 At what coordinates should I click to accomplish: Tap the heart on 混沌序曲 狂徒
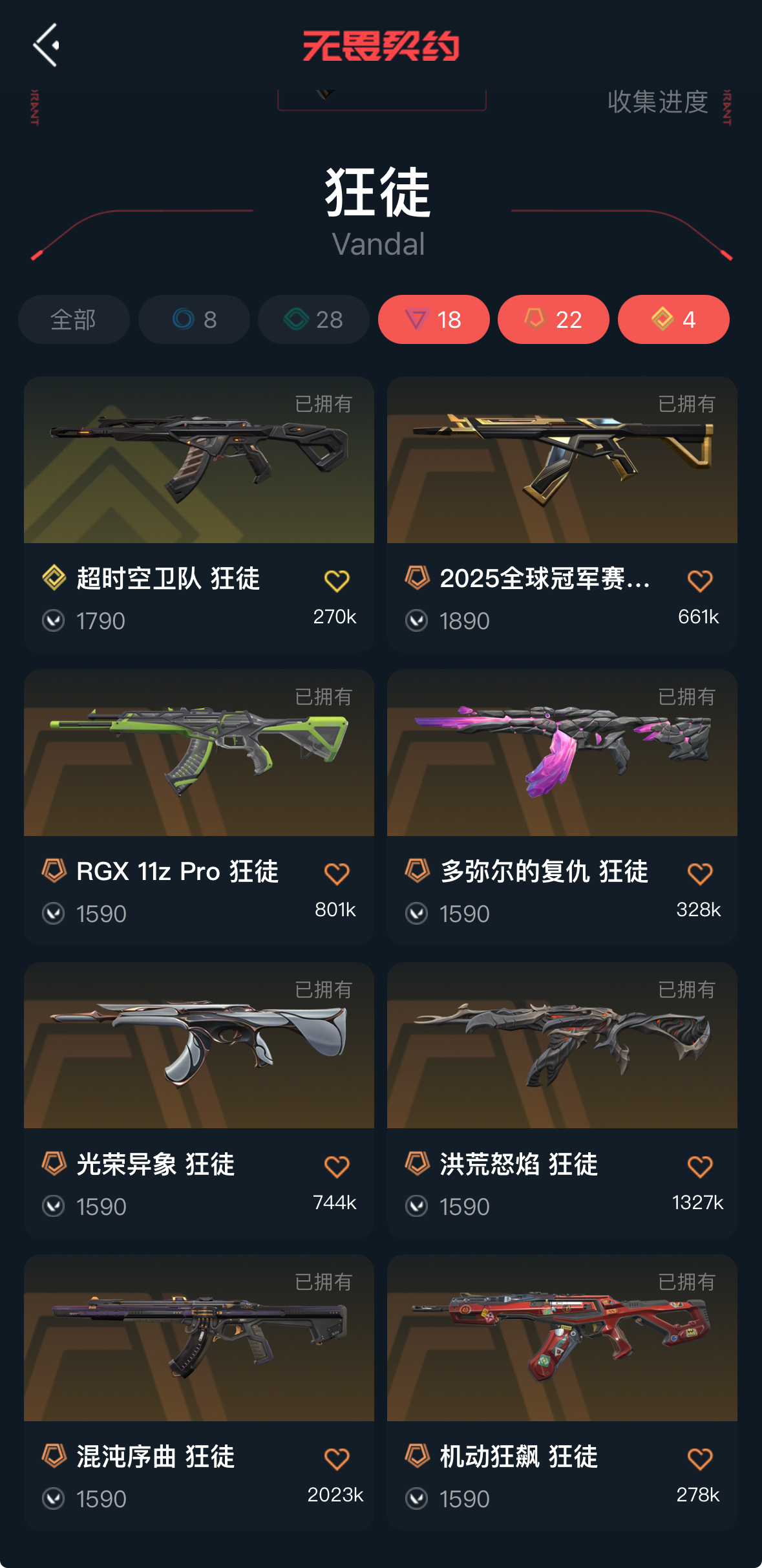(x=337, y=1459)
